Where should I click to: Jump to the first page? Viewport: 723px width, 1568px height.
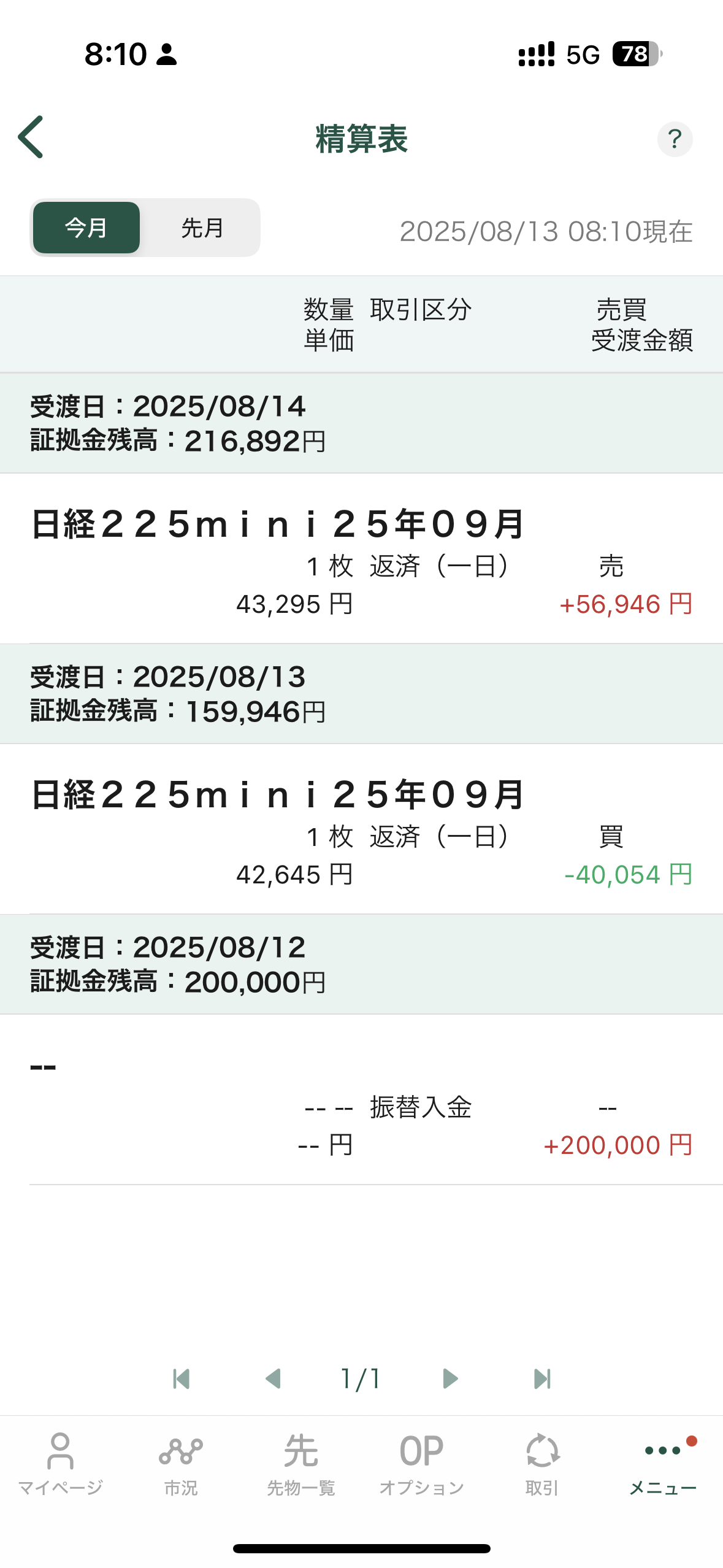182,1378
